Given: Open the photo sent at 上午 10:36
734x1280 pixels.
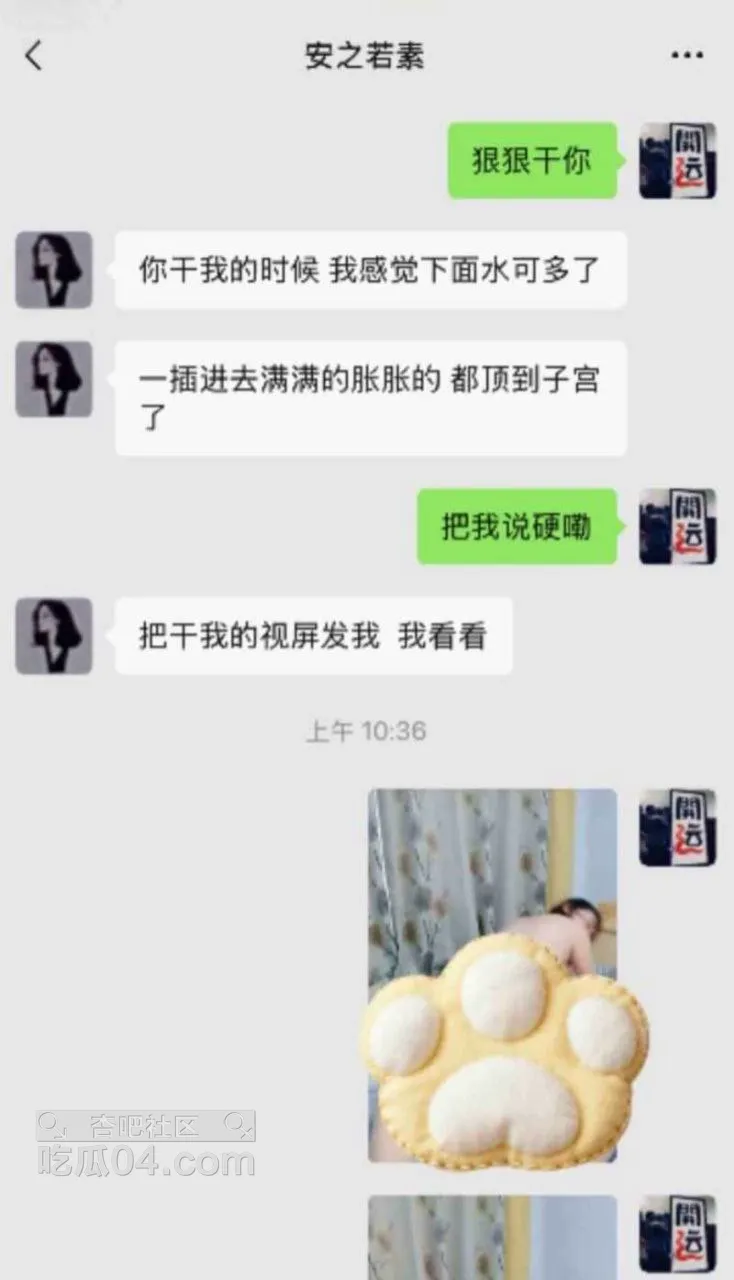Looking at the screenshot, I should click(491, 975).
